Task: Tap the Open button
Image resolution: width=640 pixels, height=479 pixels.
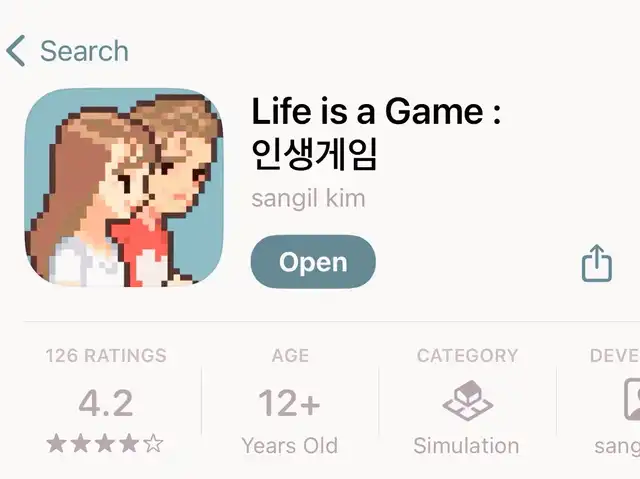Action: point(313,262)
